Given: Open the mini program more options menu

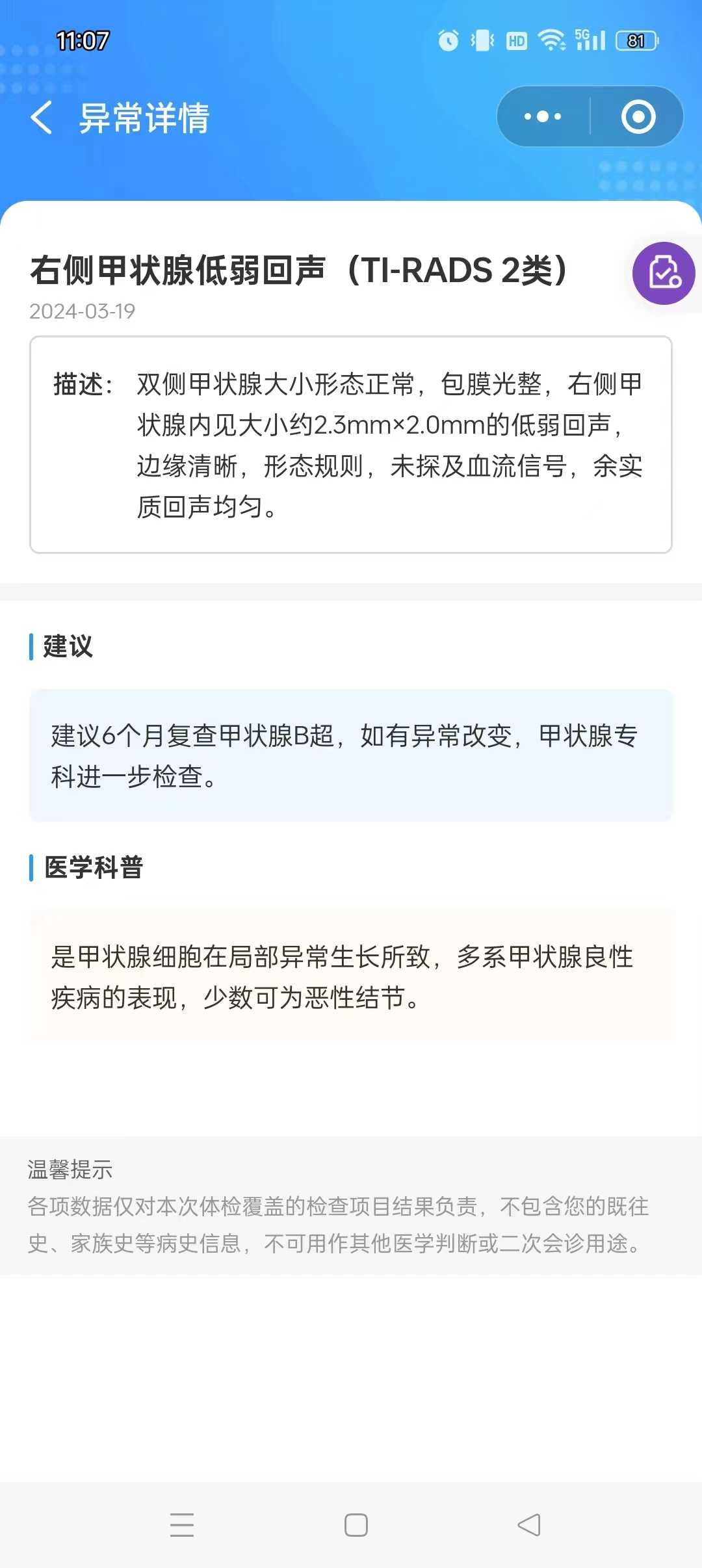Looking at the screenshot, I should tap(543, 117).
